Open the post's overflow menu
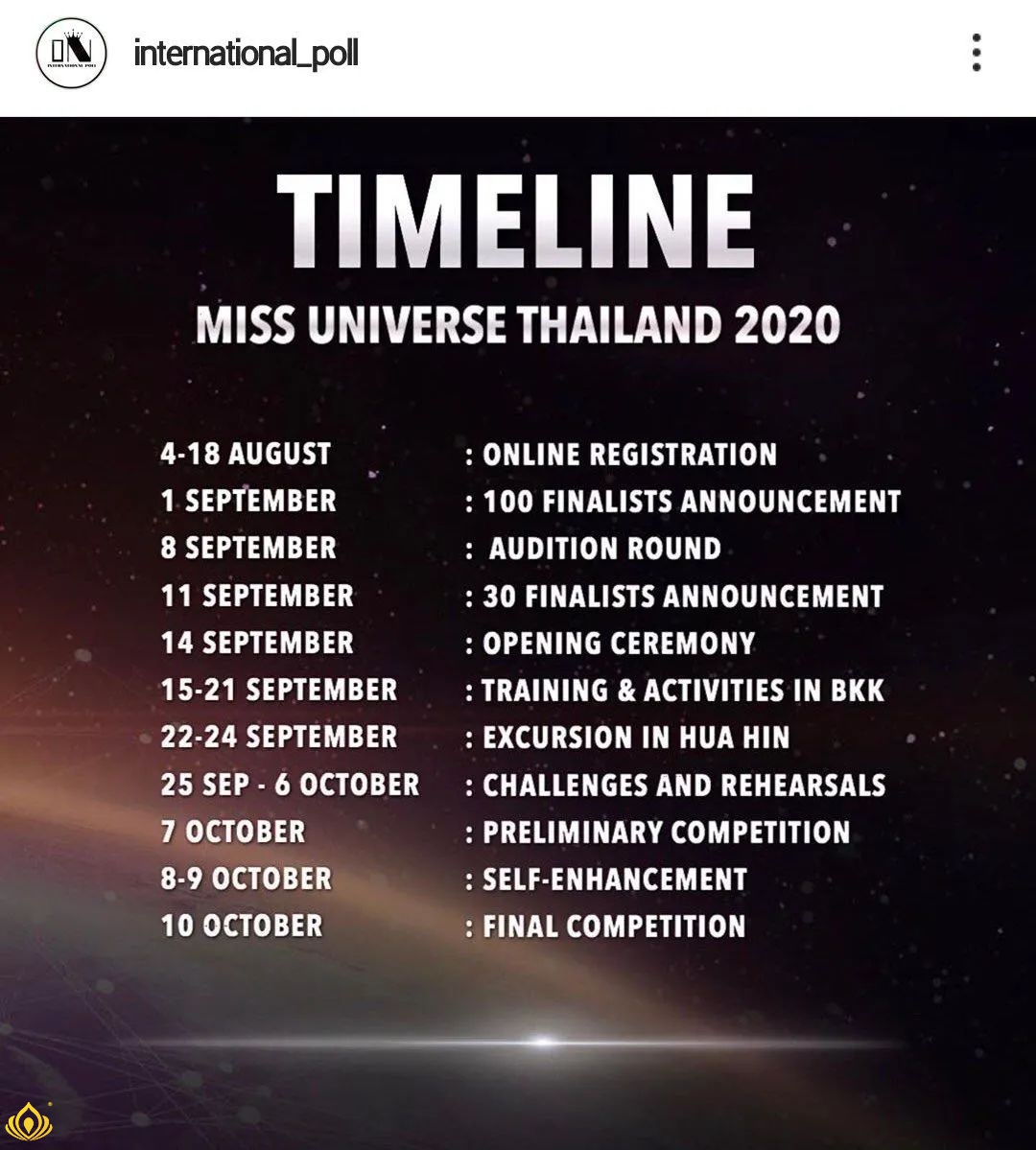This screenshot has width=1036, height=1150. [x=976, y=53]
